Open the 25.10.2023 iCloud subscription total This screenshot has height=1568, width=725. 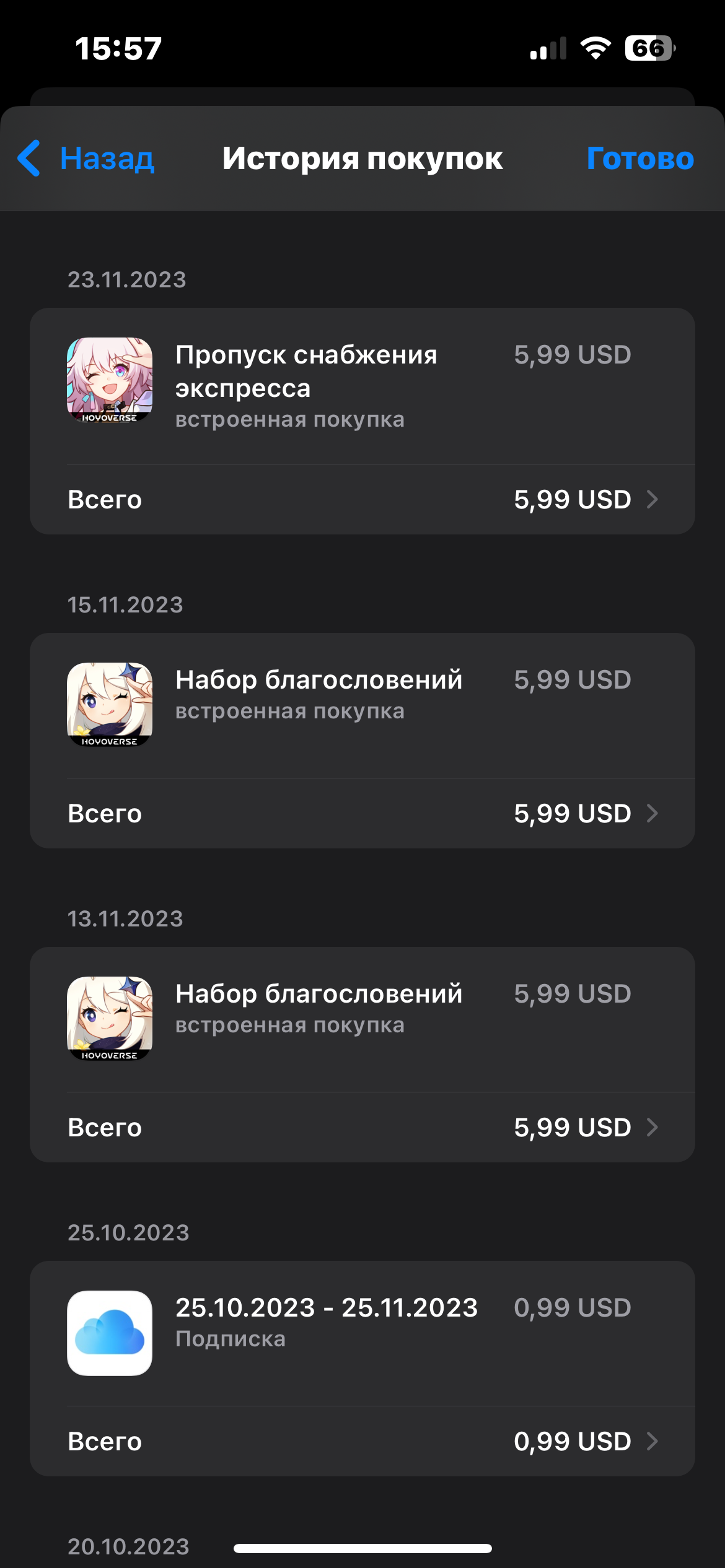click(362, 1442)
